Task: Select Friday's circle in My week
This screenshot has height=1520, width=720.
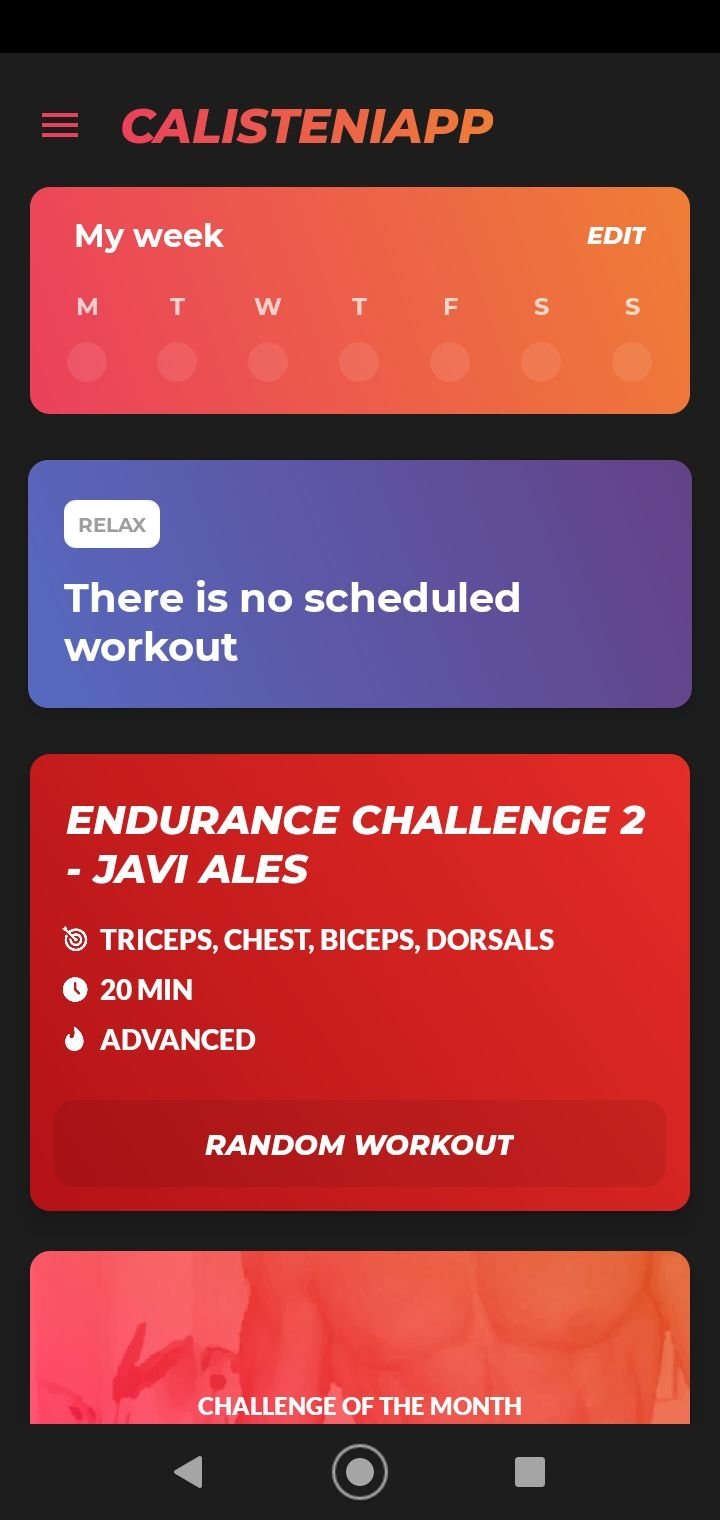Action: pyautogui.click(x=450, y=361)
